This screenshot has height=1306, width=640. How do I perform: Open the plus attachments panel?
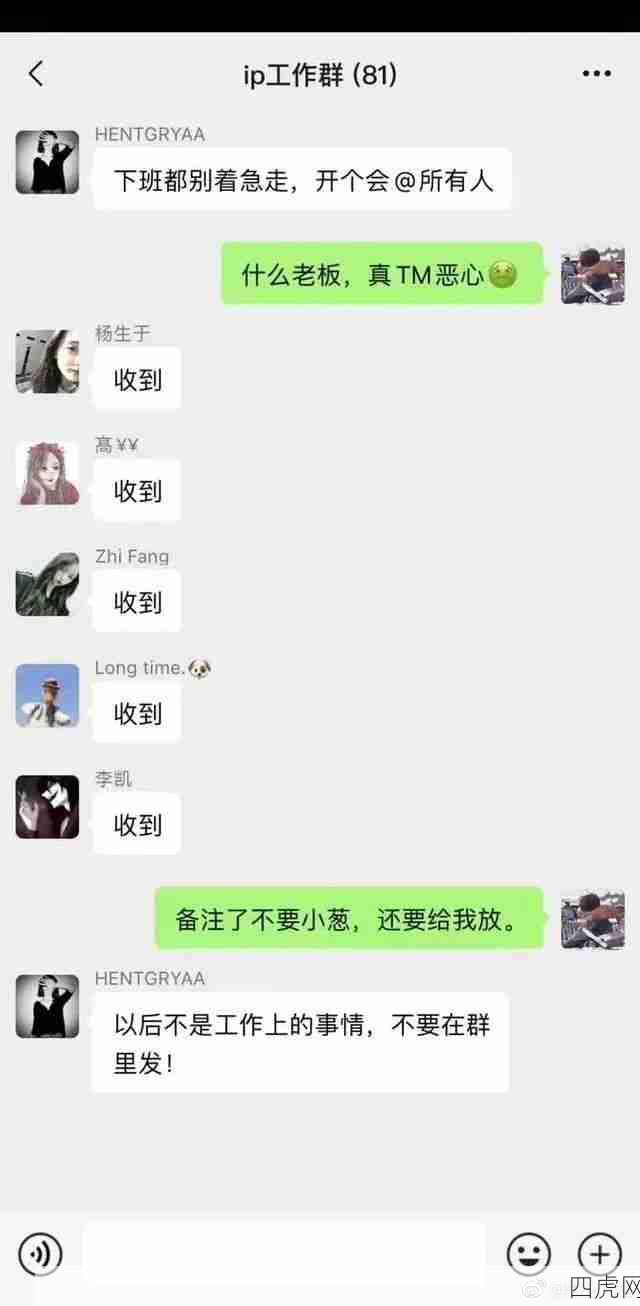[599, 1253]
